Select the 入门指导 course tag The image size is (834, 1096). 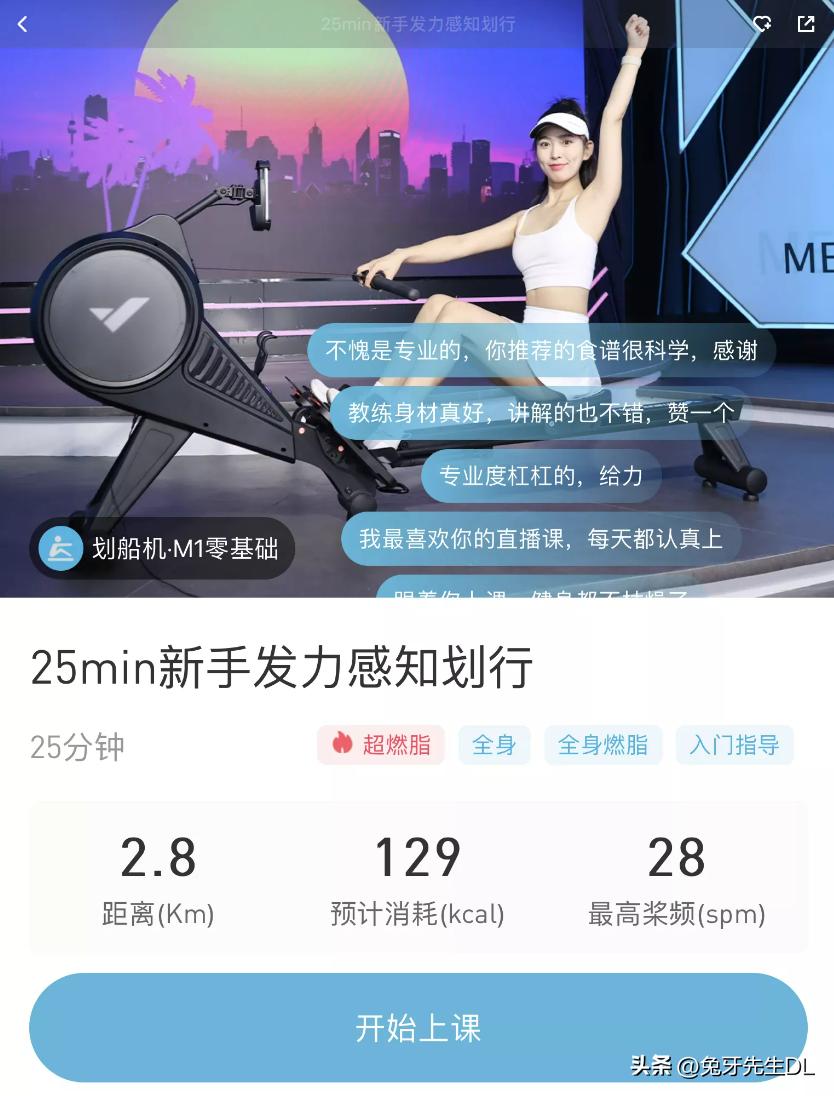735,744
